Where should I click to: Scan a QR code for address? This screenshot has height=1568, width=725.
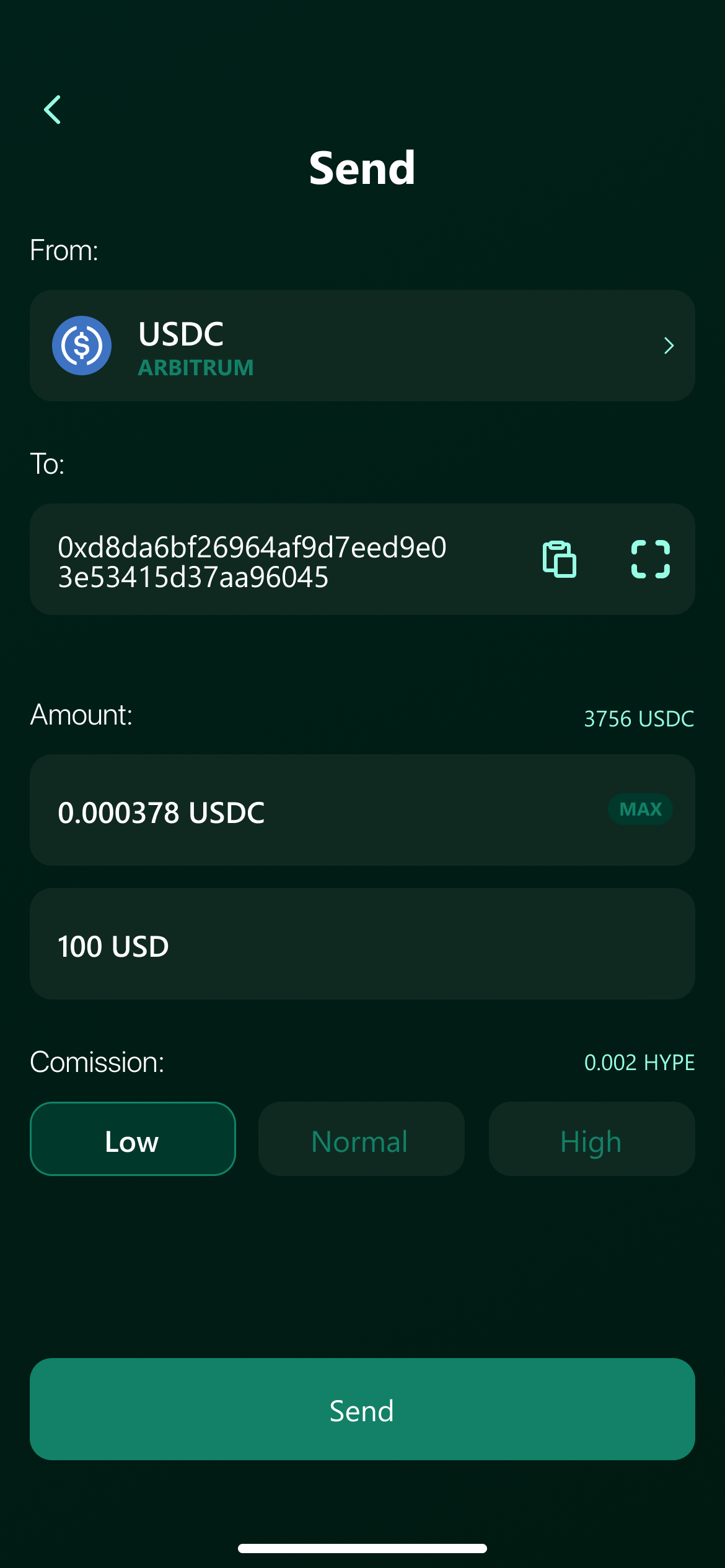[x=650, y=559]
